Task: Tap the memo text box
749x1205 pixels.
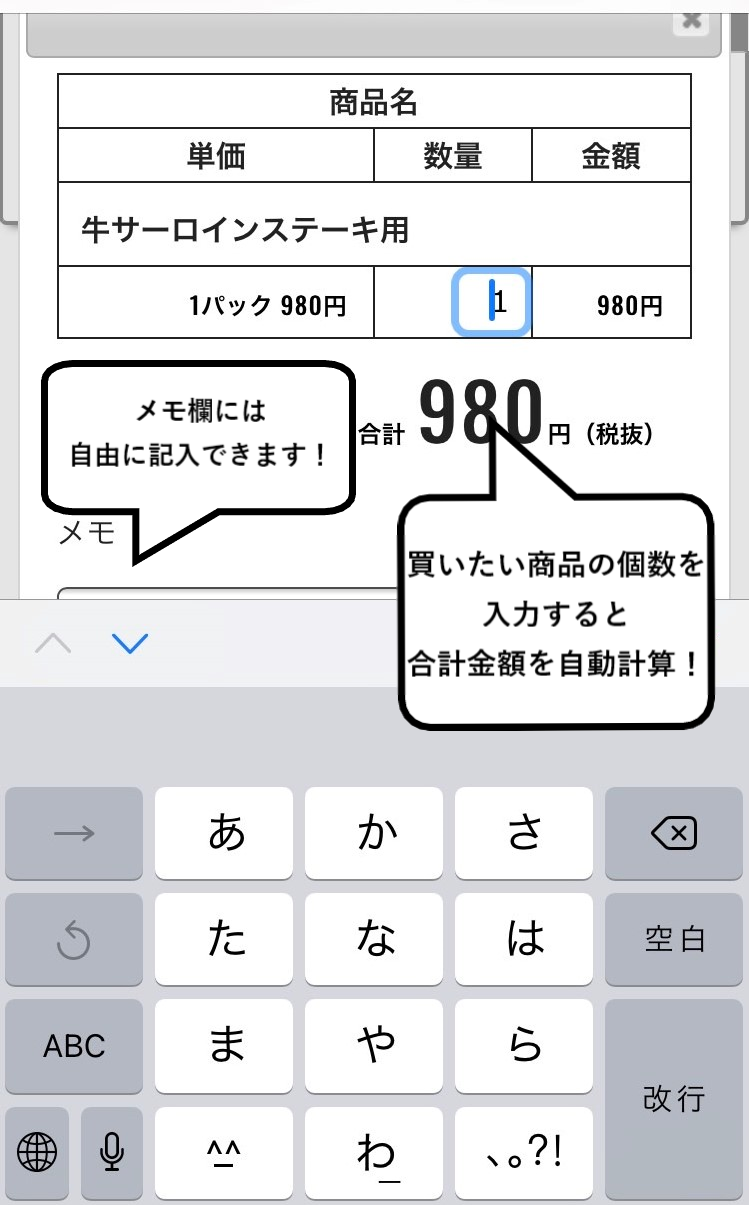Action: pyautogui.click(x=230, y=593)
